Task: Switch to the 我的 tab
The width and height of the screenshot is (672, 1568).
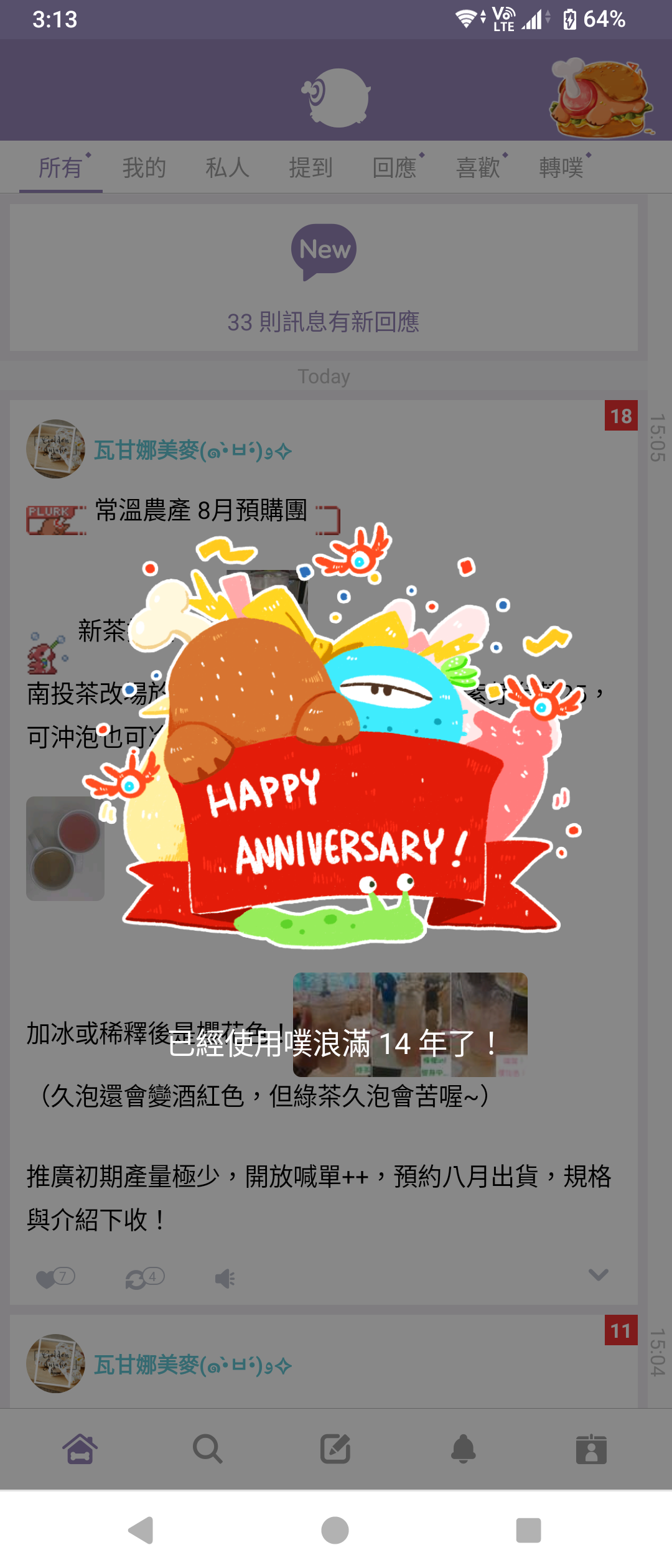Action: (x=144, y=168)
